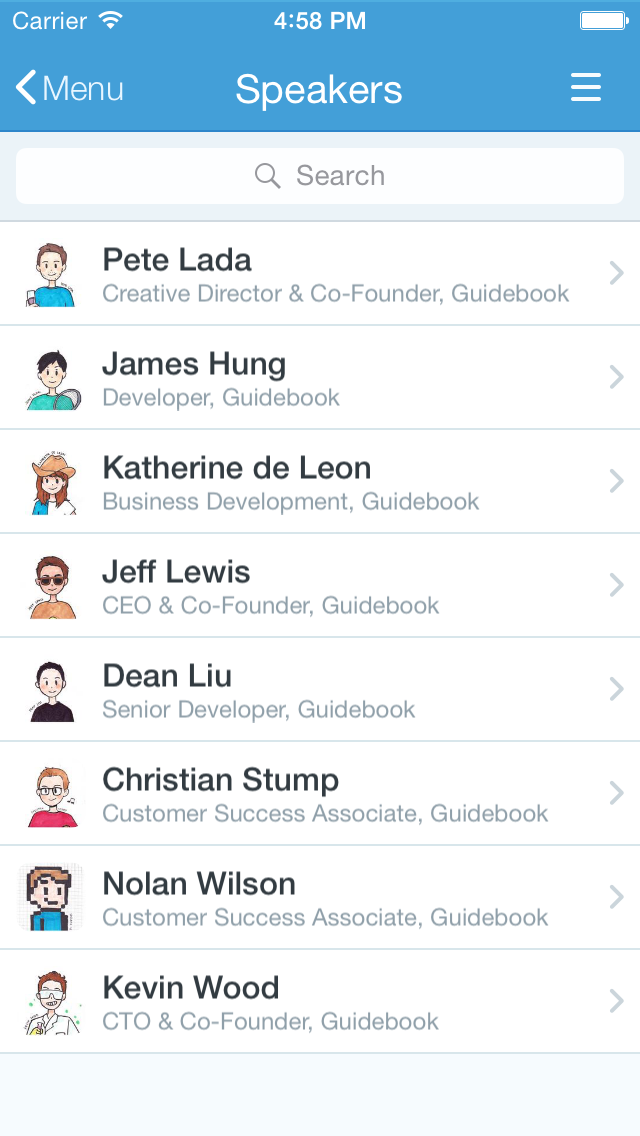View Nolan Wilson's speaker info
Image resolution: width=640 pixels, height=1136 pixels.
(320, 897)
